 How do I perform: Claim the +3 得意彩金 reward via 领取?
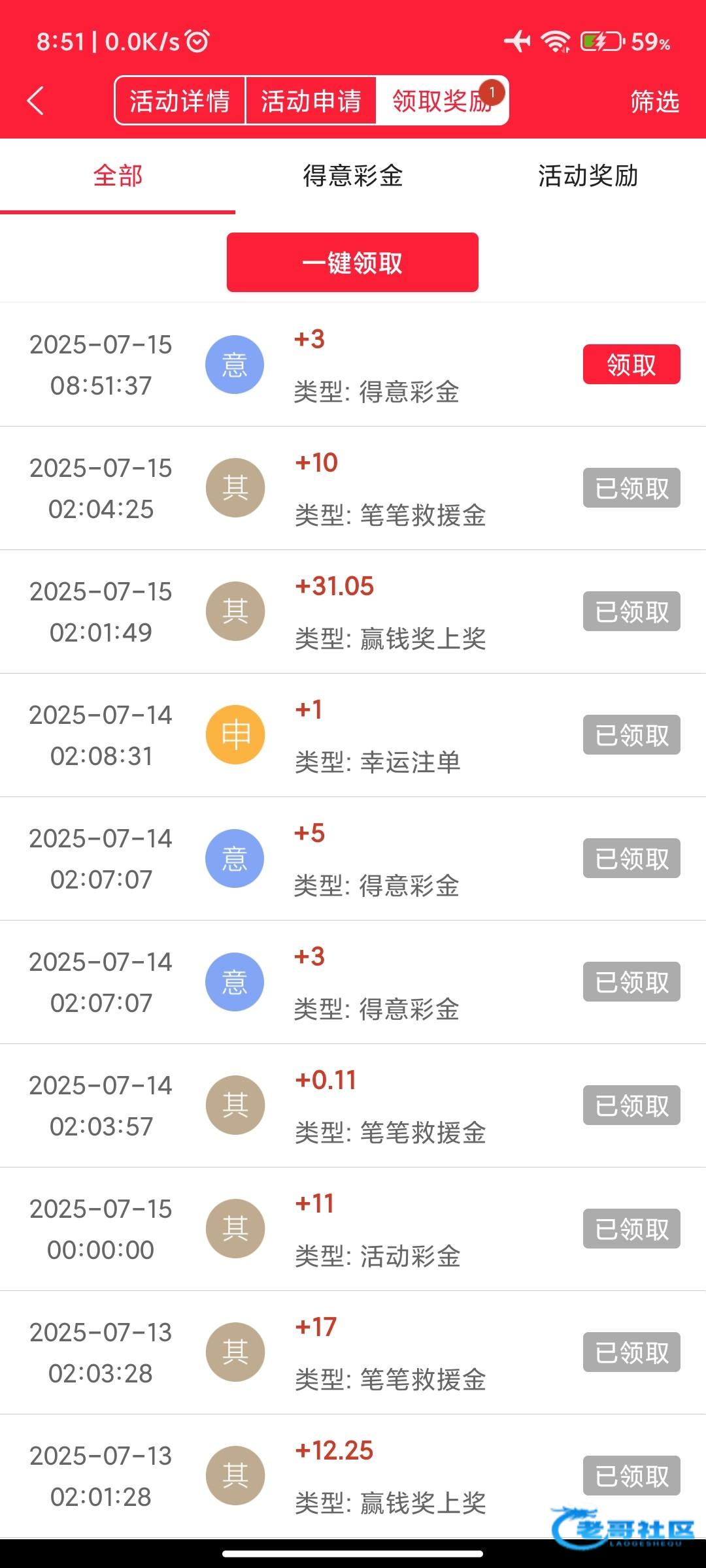(x=631, y=365)
